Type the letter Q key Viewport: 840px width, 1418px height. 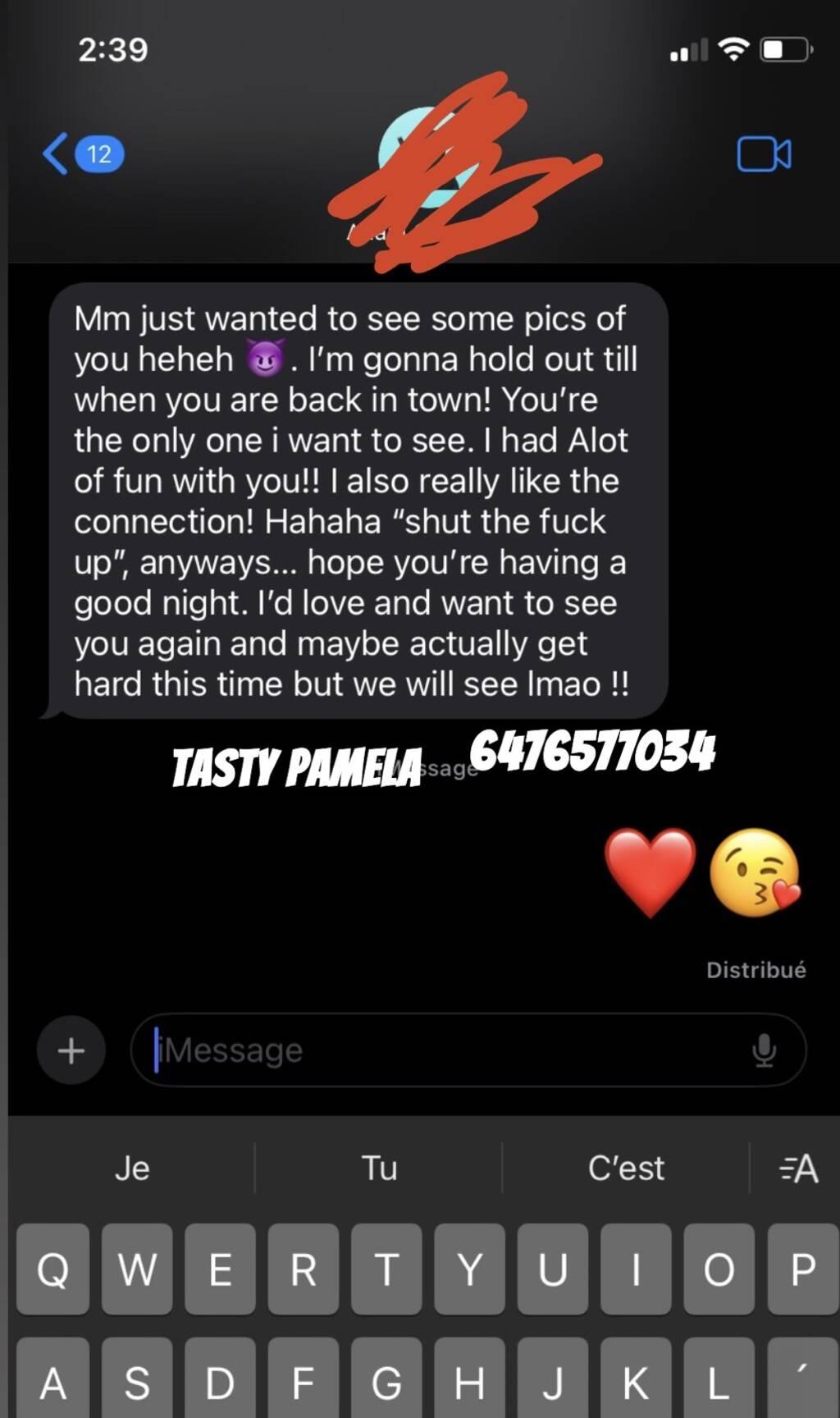[x=53, y=1269]
